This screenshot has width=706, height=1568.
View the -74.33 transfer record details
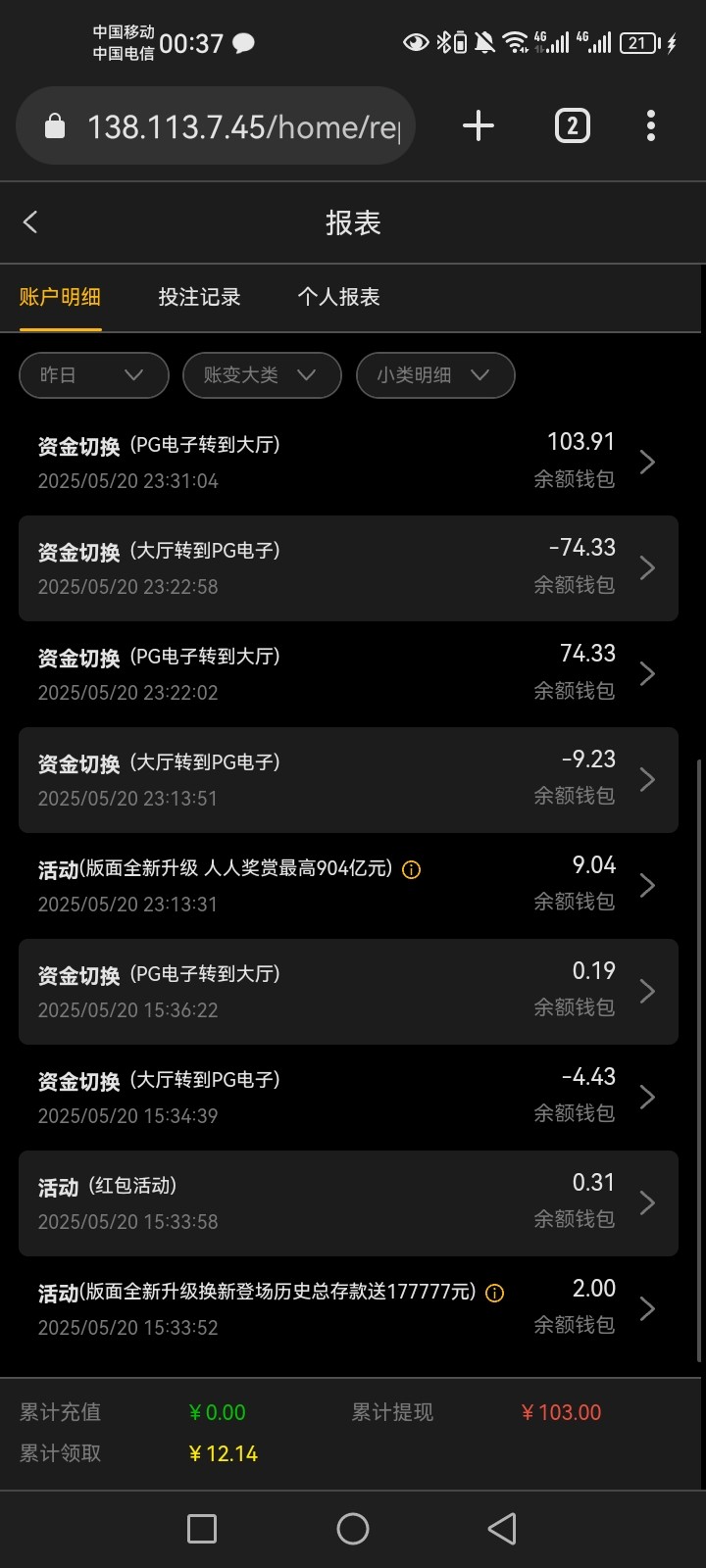348,568
